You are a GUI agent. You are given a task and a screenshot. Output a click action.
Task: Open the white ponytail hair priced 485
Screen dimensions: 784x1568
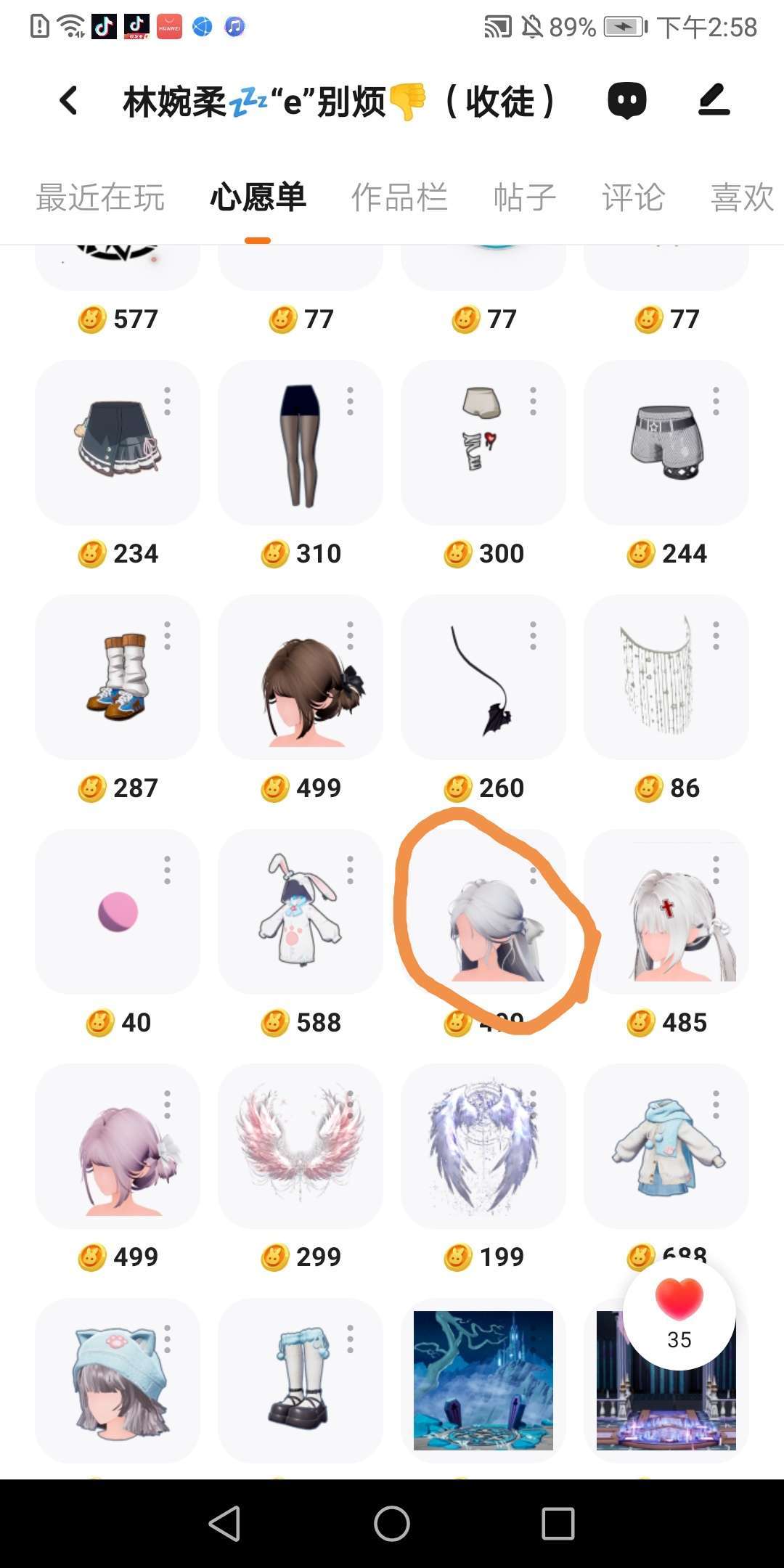[666, 912]
